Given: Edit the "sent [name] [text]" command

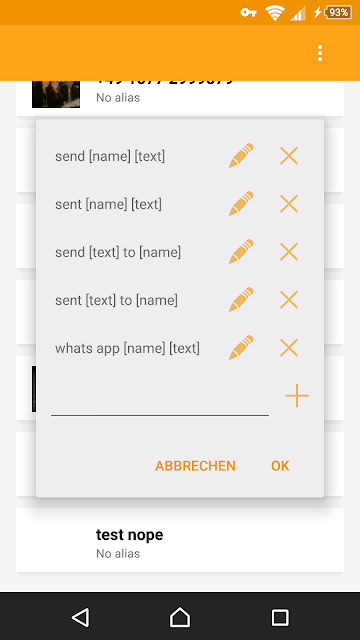Looking at the screenshot, I should (241, 204).
